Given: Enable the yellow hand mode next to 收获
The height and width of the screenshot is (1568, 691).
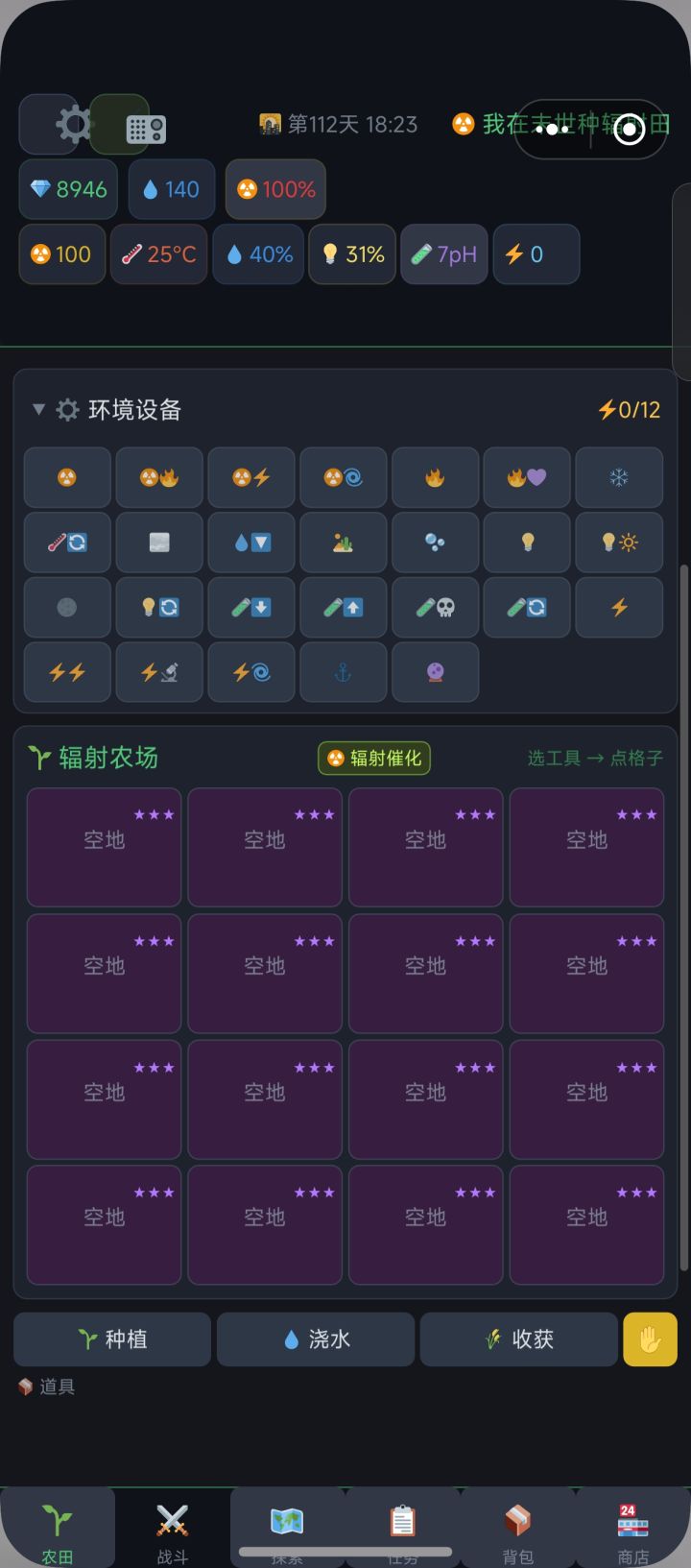Looking at the screenshot, I should 650,1339.
